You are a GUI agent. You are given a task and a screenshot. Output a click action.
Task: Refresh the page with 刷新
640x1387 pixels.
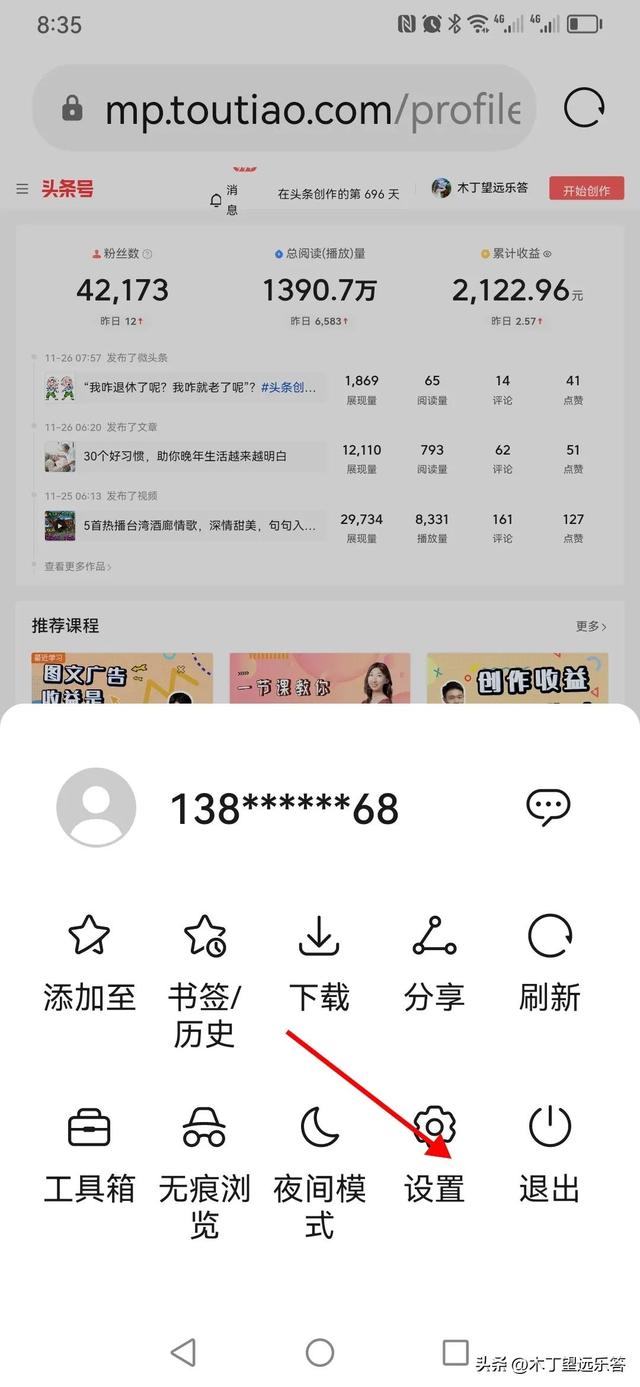(x=549, y=958)
